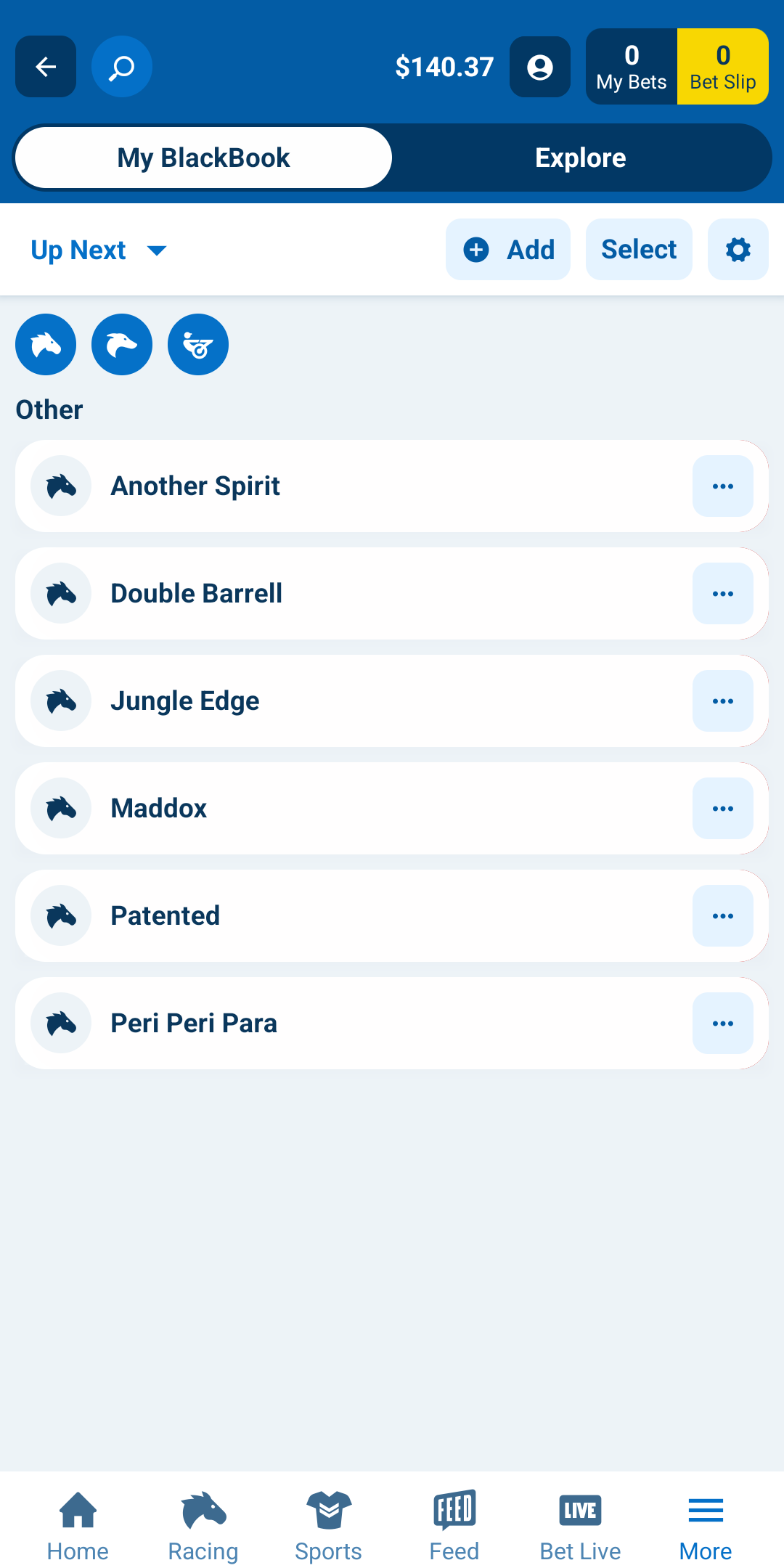The image size is (784, 1568).
Task: Open the Bet Live tab
Action: 580,1524
